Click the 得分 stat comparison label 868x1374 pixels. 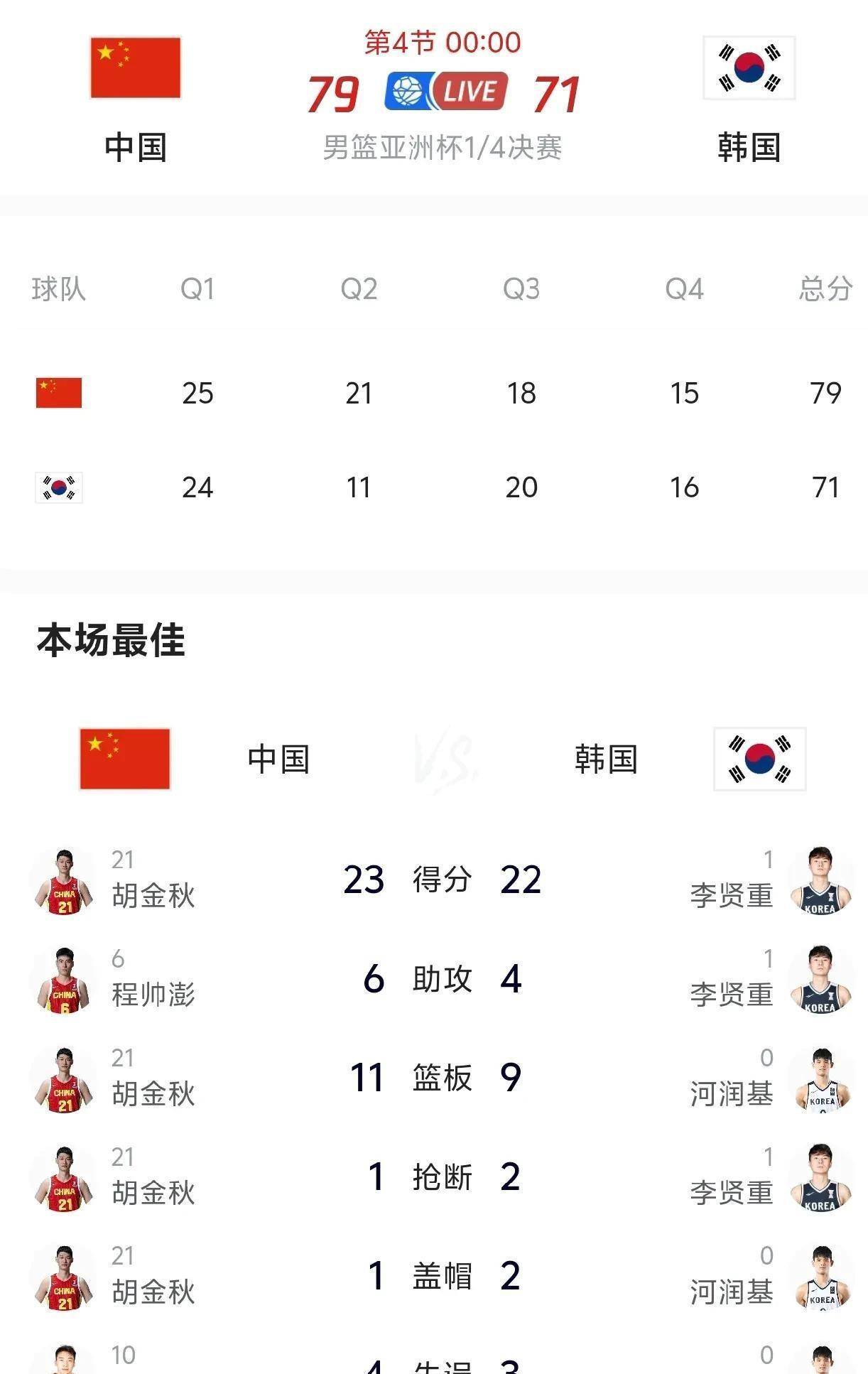click(442, 880)
